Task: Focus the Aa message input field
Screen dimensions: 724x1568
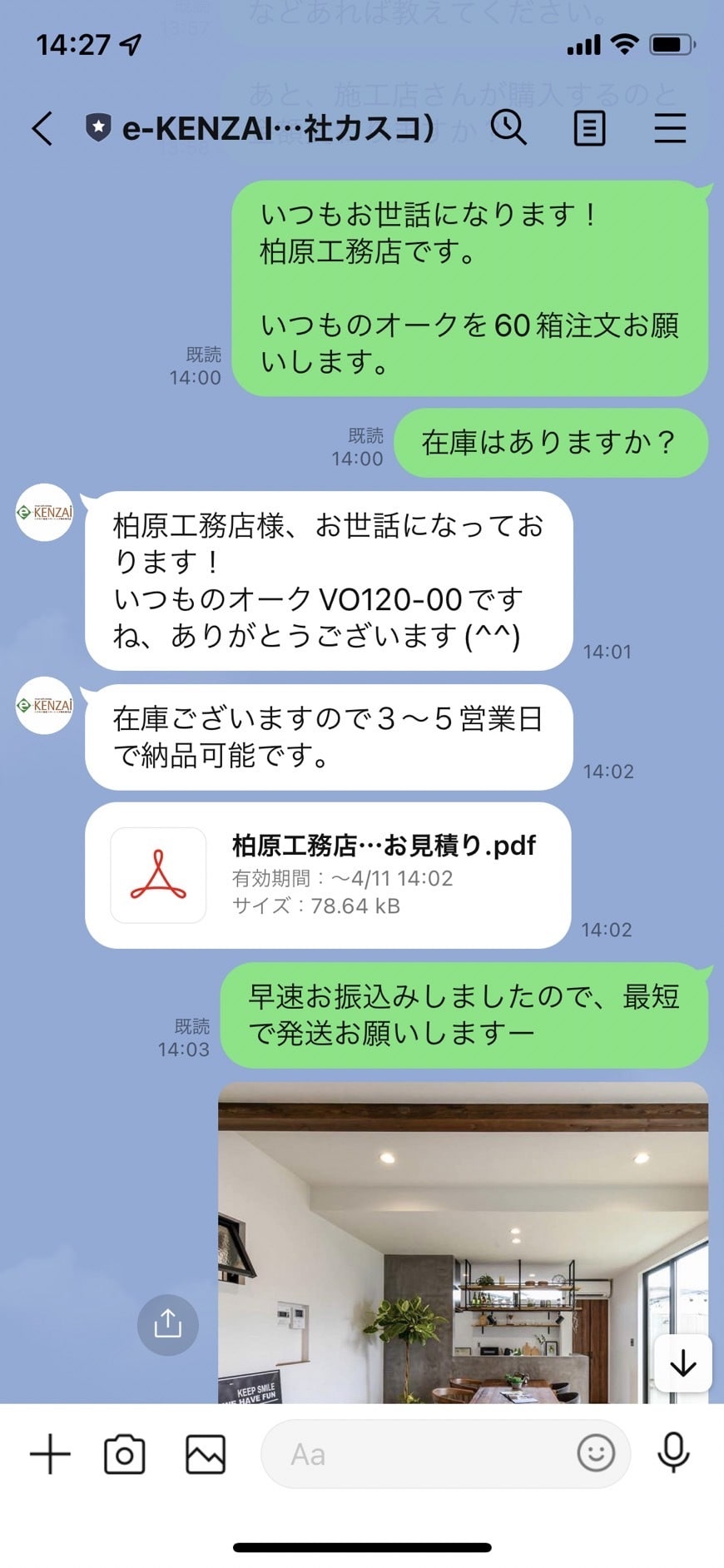Action: pyautogui.click(x=416, y=1454)
